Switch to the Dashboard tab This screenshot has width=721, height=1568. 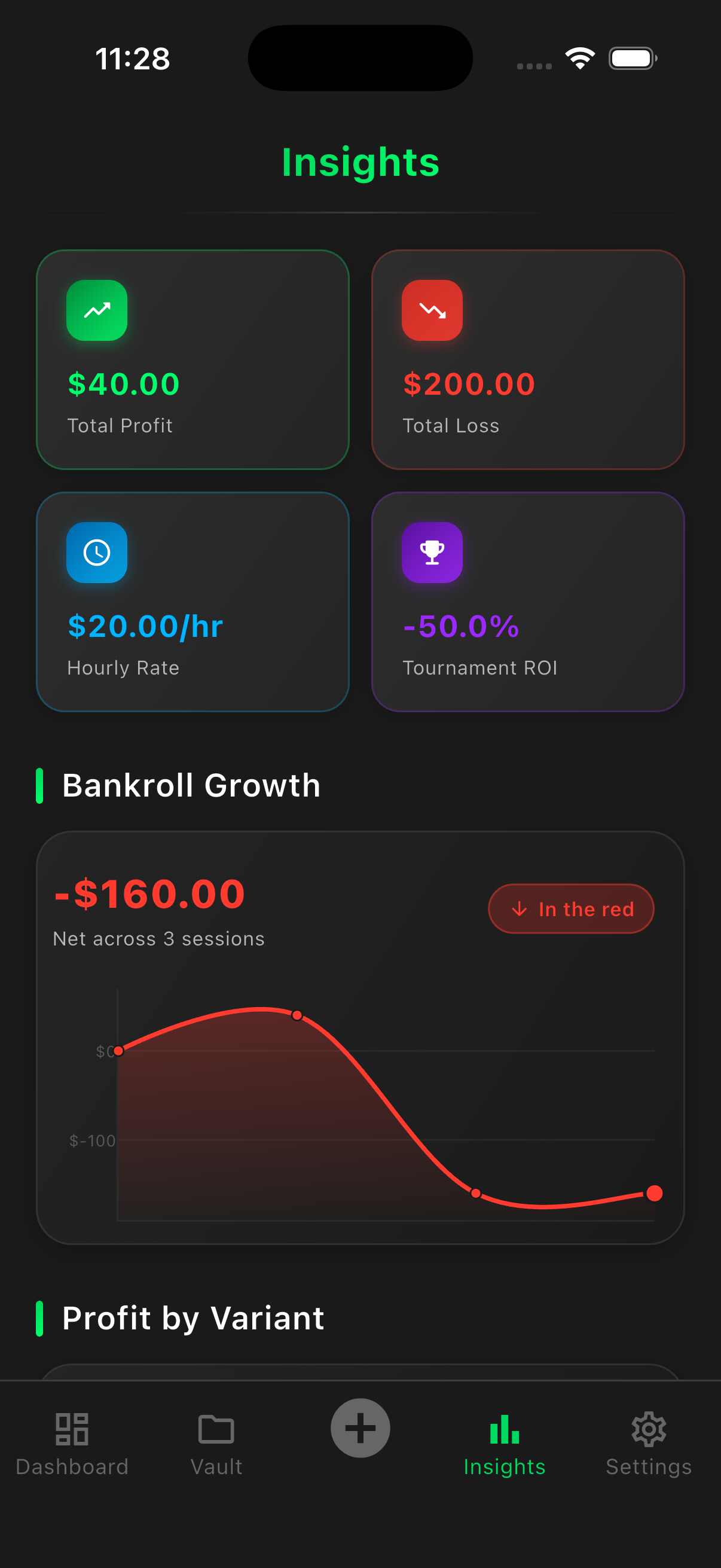pos(72,1442)
